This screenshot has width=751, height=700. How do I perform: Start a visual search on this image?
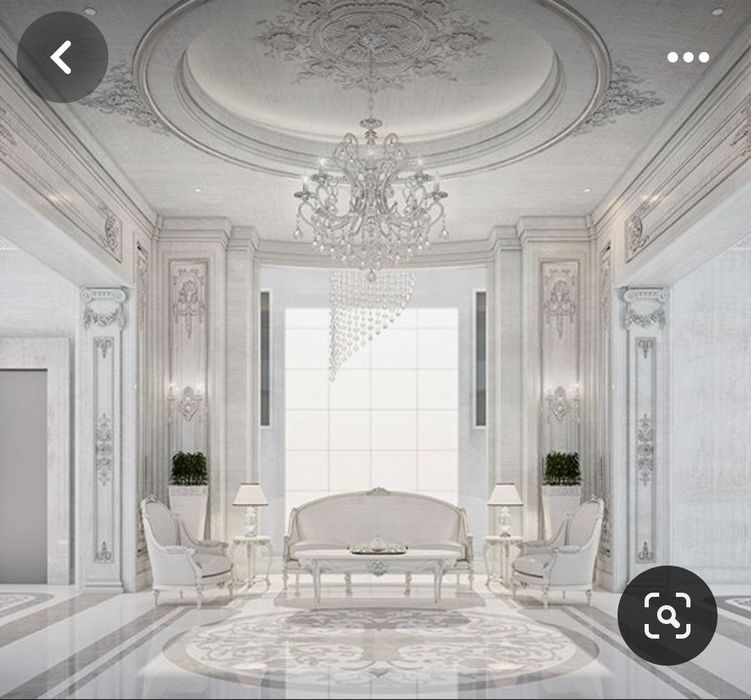pyautogui.click(x=668, y=616)
